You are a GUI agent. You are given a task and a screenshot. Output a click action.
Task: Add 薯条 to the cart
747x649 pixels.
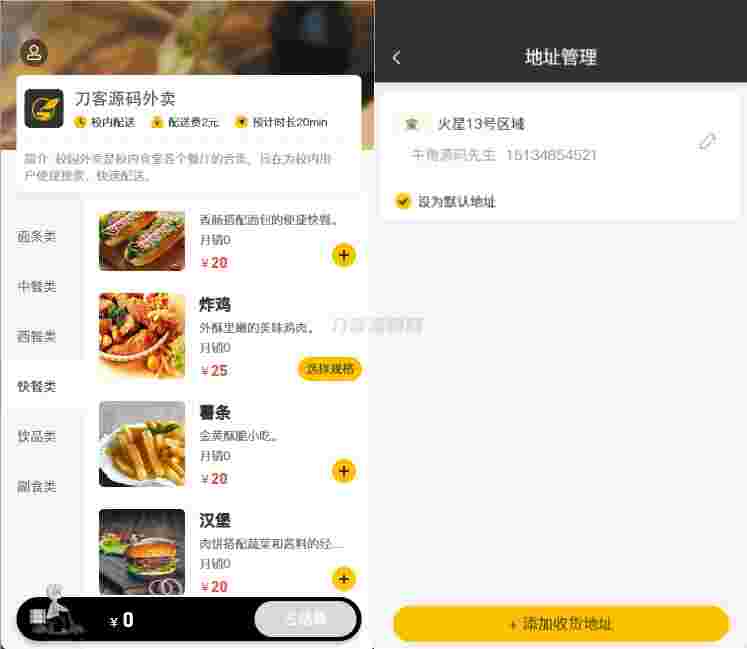point(343,471)
